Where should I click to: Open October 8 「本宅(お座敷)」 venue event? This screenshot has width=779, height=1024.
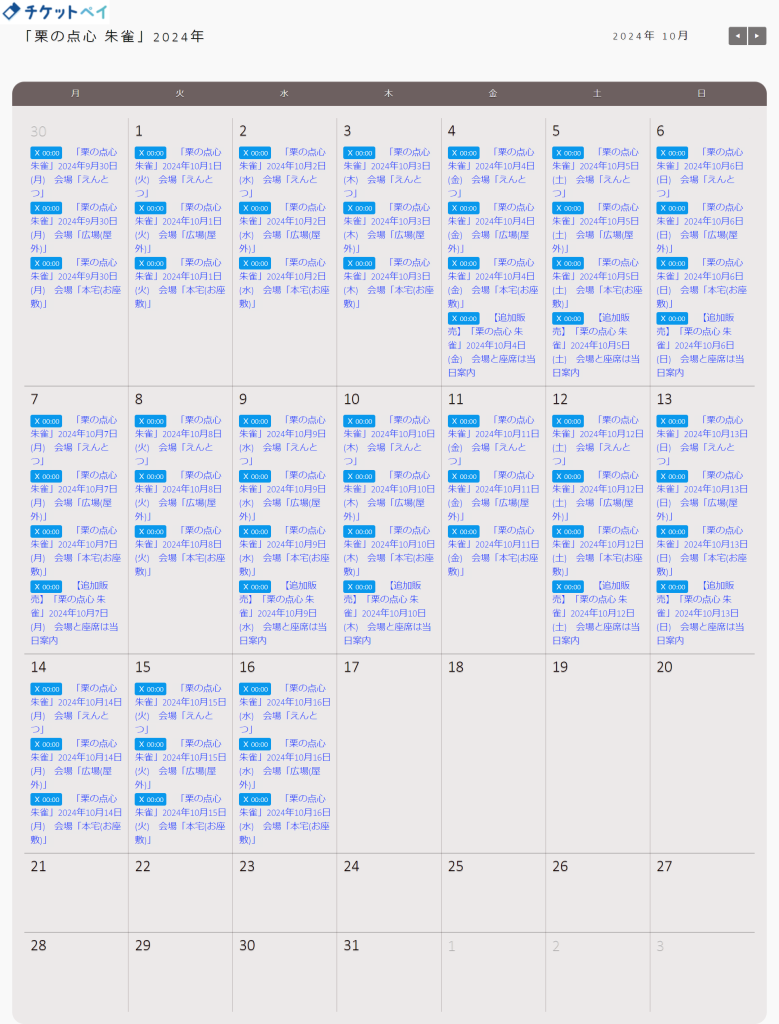[x=178, y=544]
